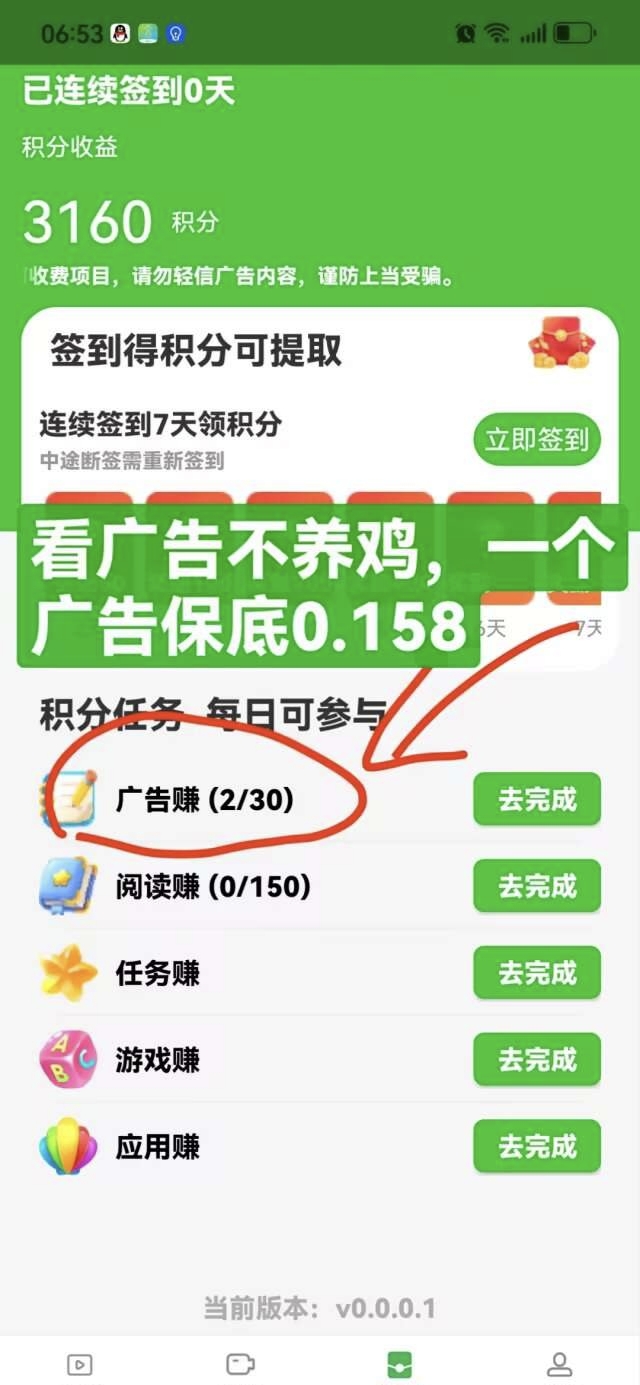The width and height of the screenshot is (640, 1385).
Task: Open 应用赚 with its 去完成 button
Action: 537,1146
